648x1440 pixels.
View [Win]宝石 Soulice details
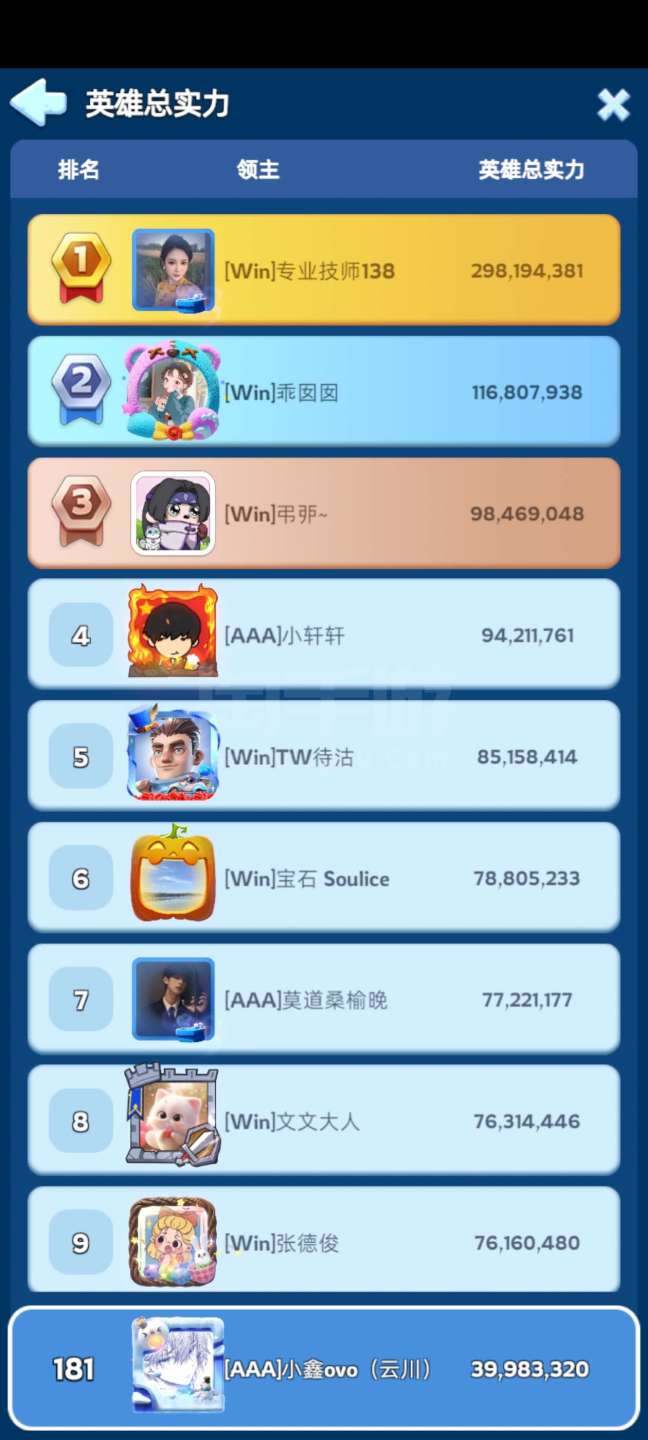(x=324, y=878)
